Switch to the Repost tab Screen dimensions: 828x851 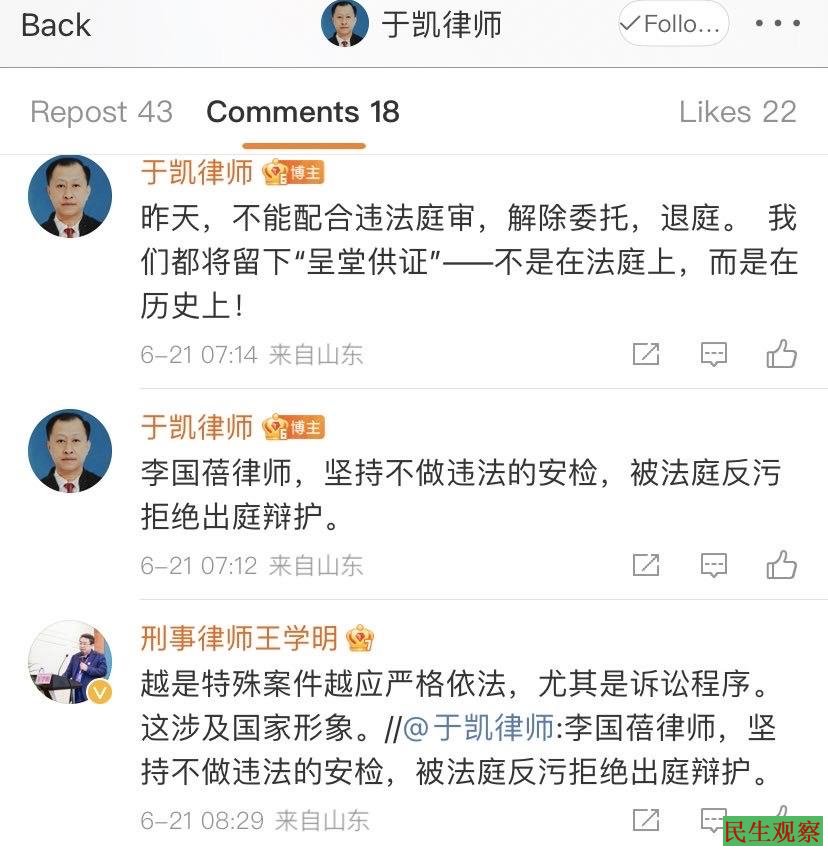[101, 112]
